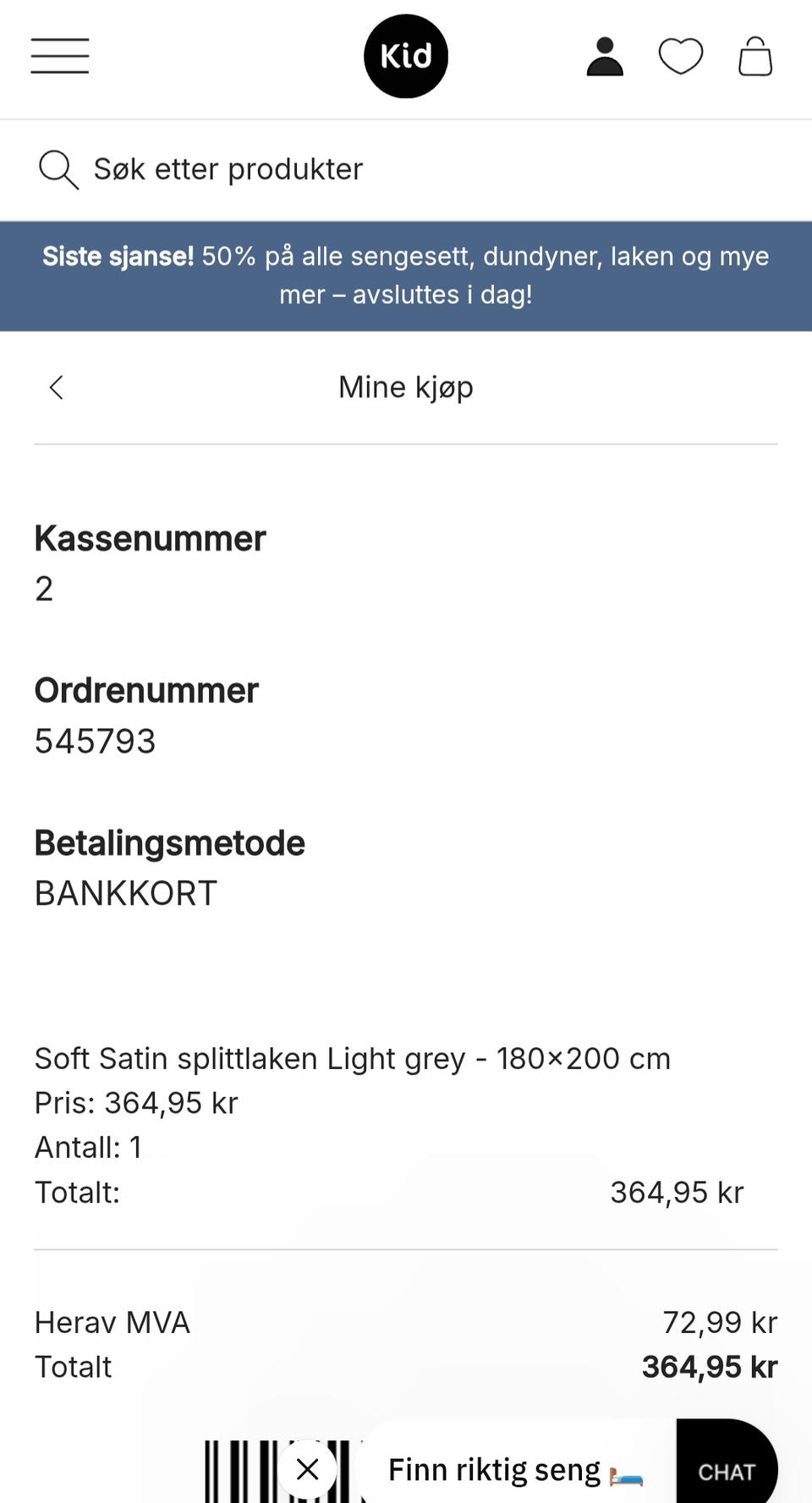Dismiss the barcode popup with the X
The image size is (812, 1503).
click(x=308, y=1470)
